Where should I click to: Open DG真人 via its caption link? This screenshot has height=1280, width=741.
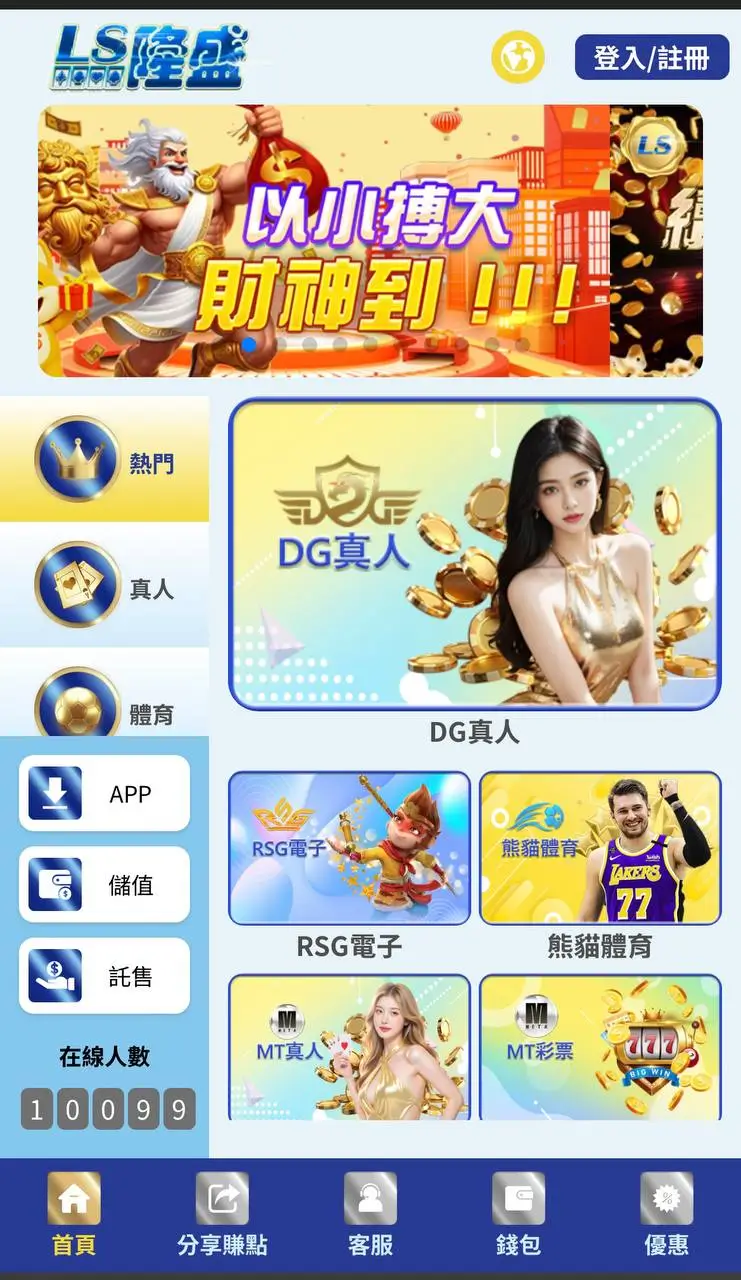click(472, 732)
